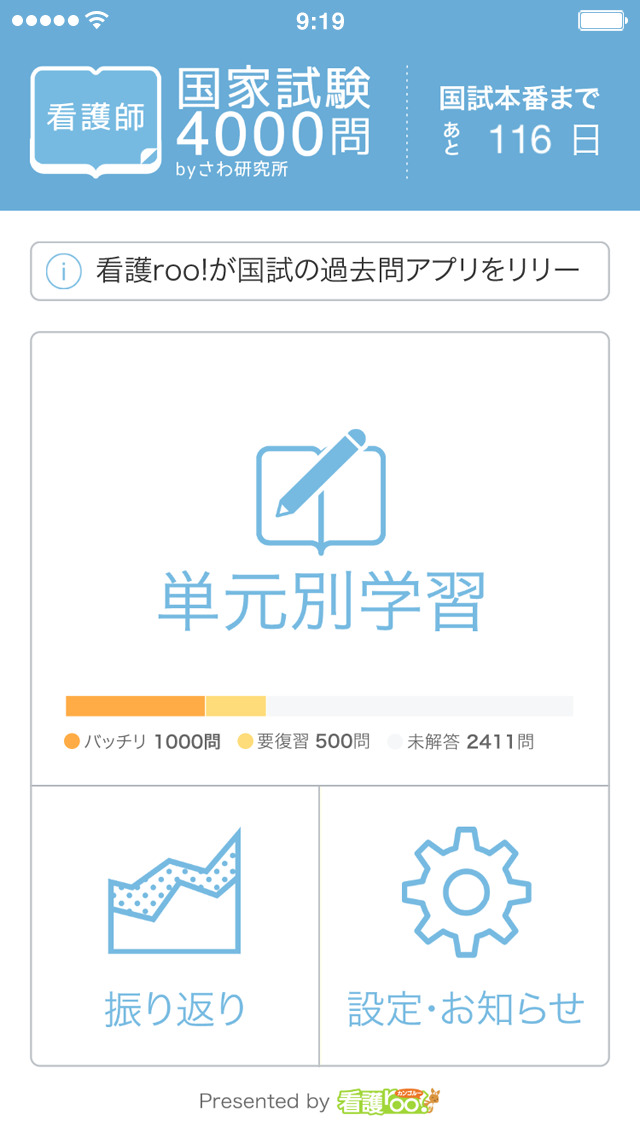
Task: Tap the 看護roo! announcement banner
Action: (x=320, y=271)
